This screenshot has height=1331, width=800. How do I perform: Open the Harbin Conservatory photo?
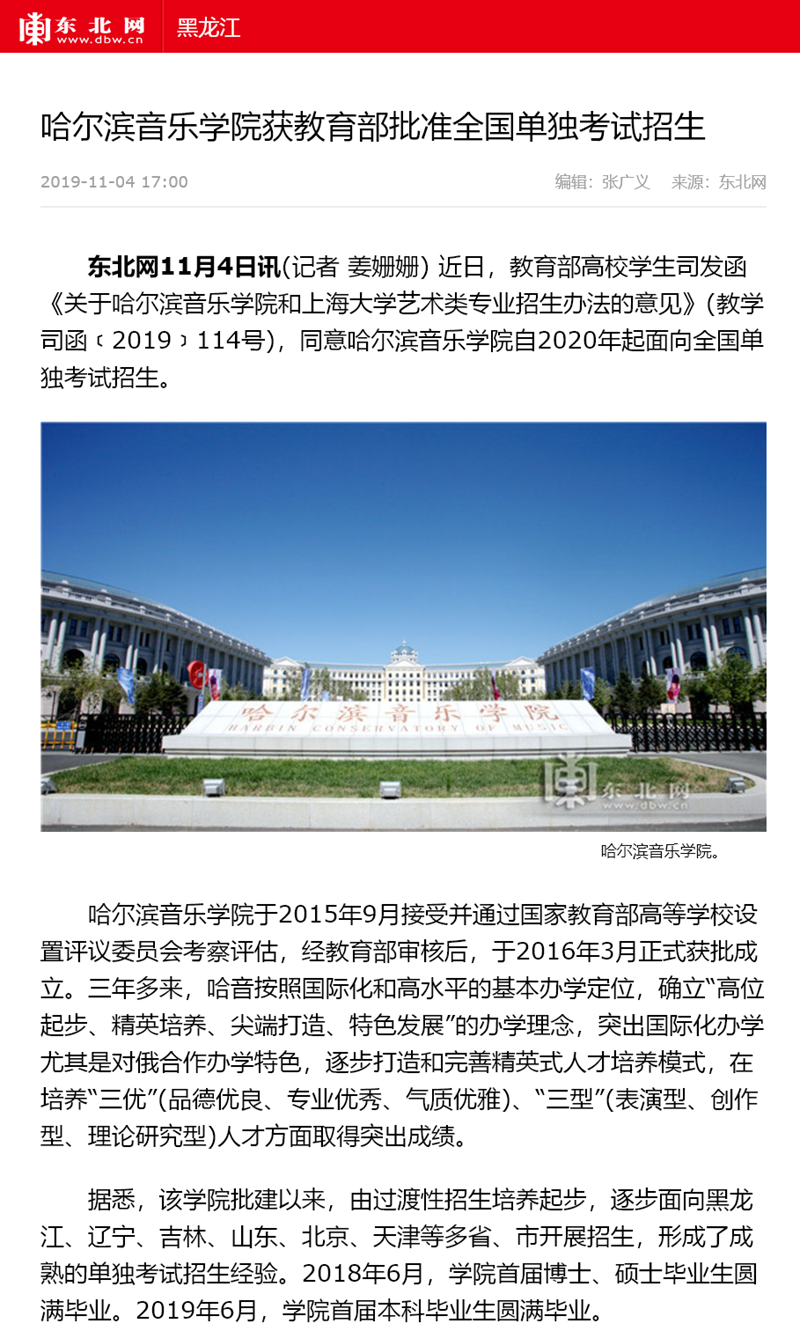click(403, 626)
